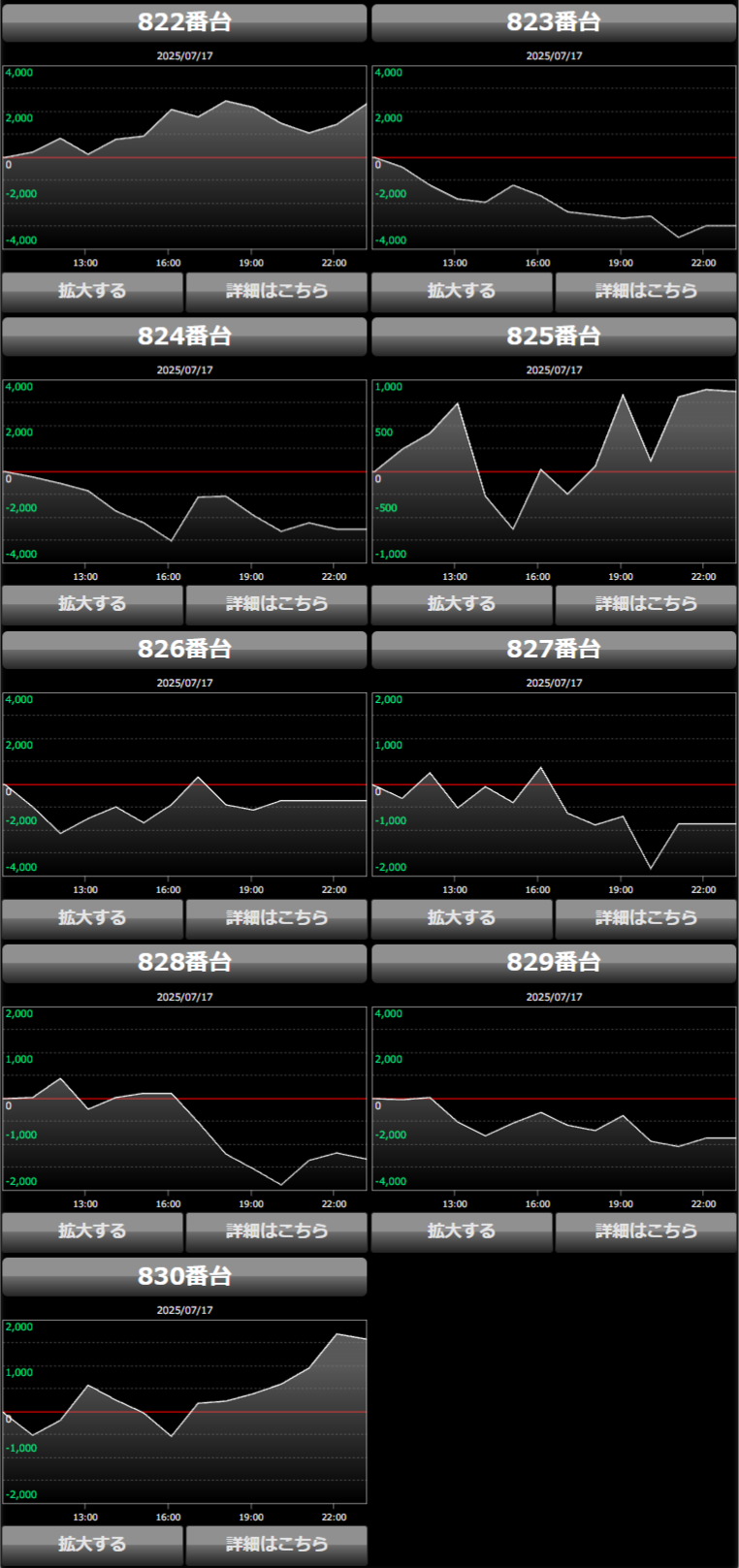Viewport: 739px width, 1568px height.
Task: Tap 拡大する for machine 826番台
Action: [92, 918]
